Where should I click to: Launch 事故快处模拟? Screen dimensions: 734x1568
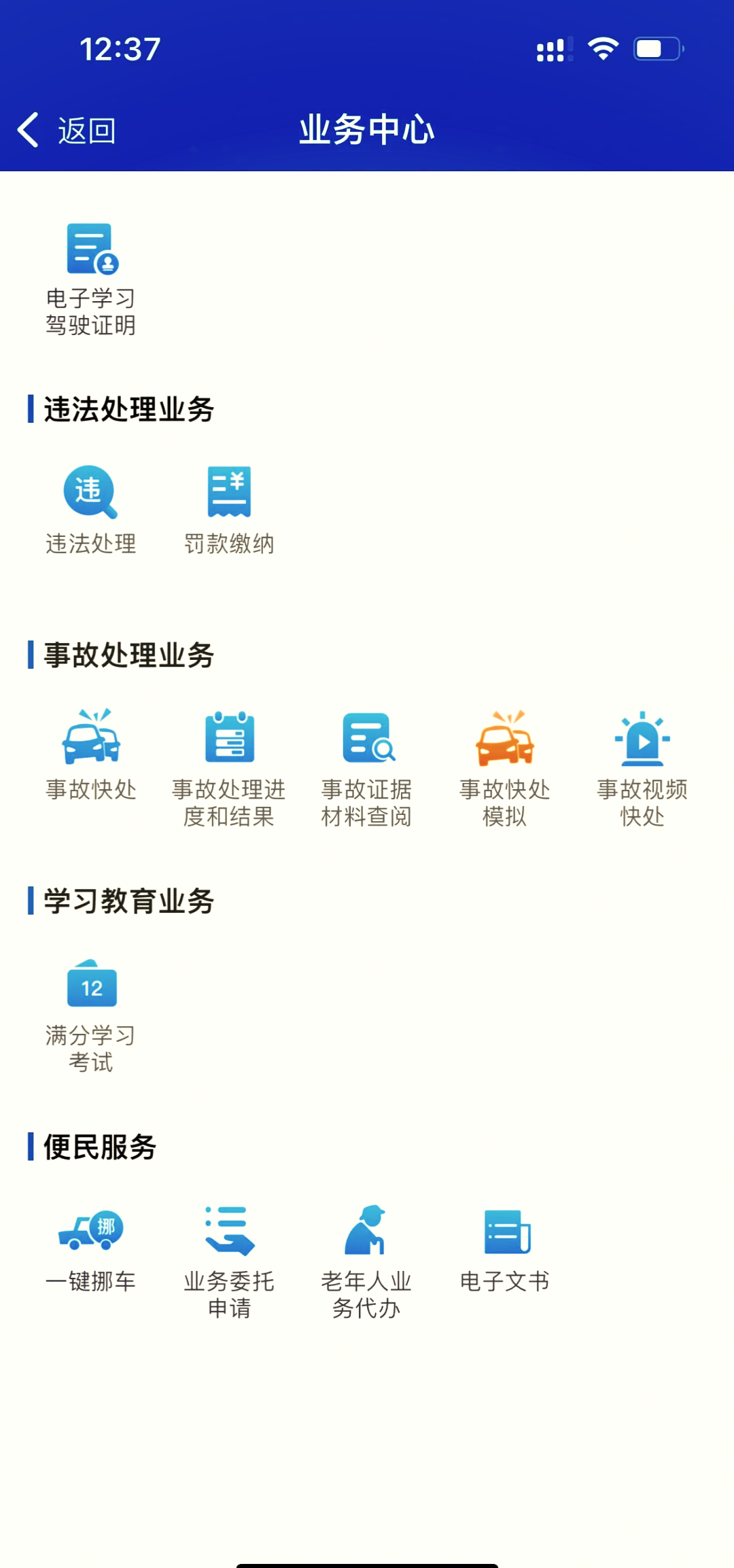(505, 769)
